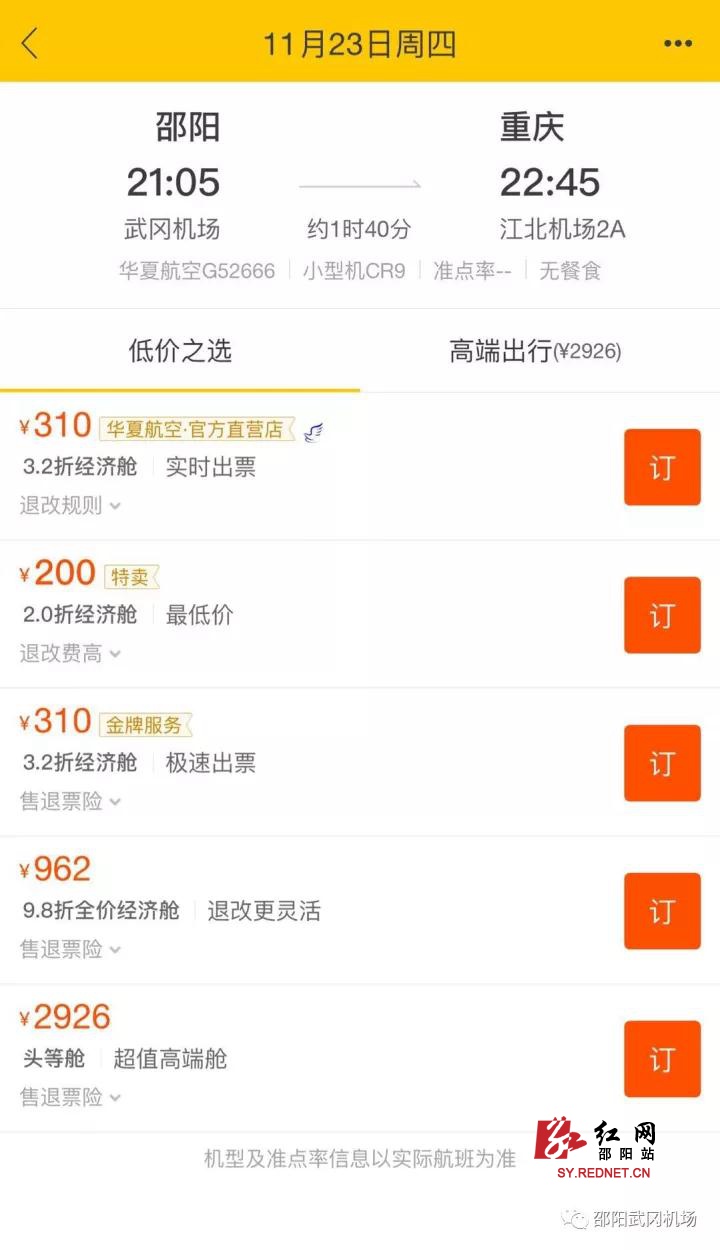The width and height of the screenshot is (720, 1250).
Task: Expand 退改费高 under the ¥200 fare
Action: click(x=70, y=653)
